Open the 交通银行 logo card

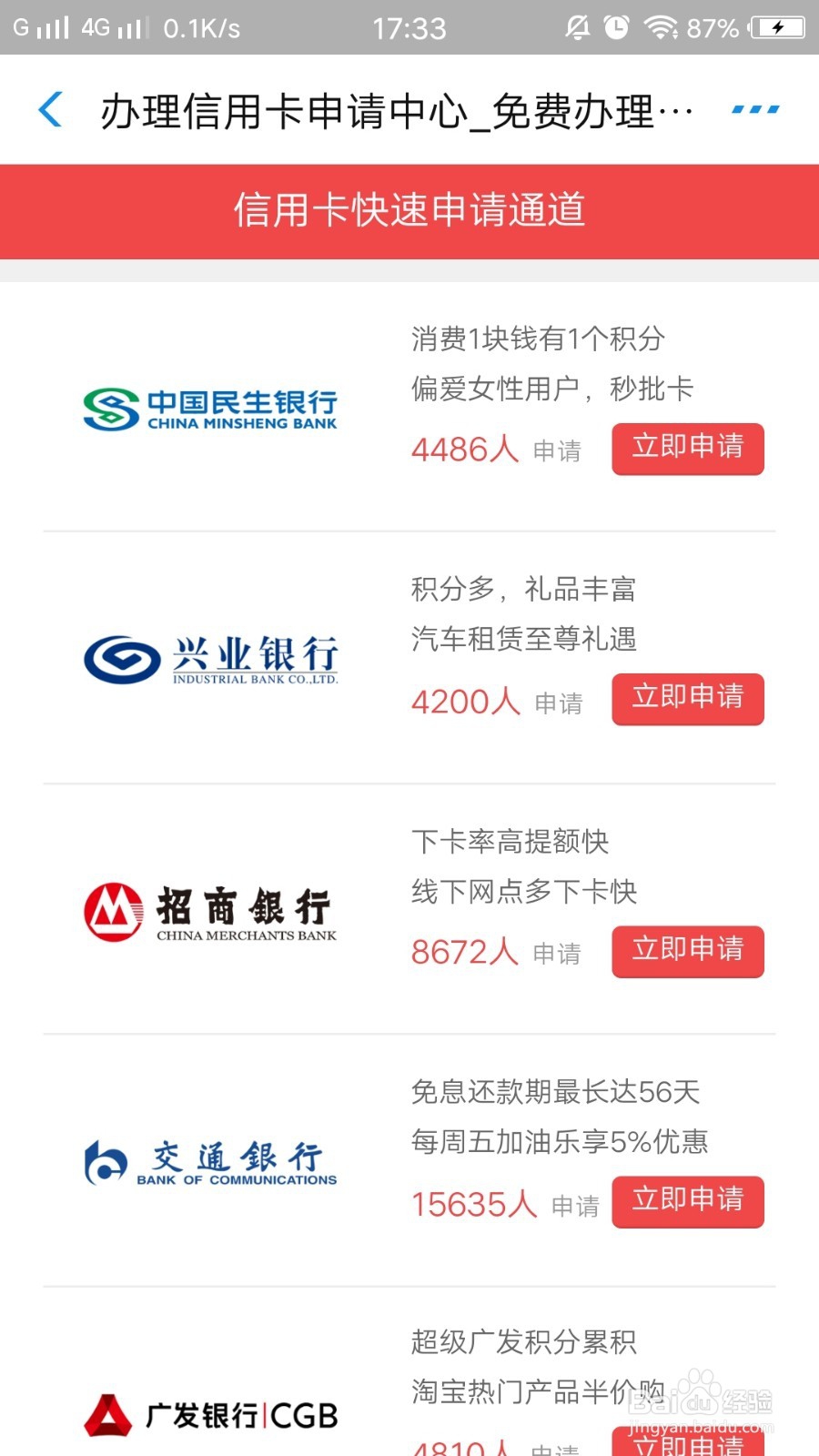pyautogui.click(x=210, y=1163)
